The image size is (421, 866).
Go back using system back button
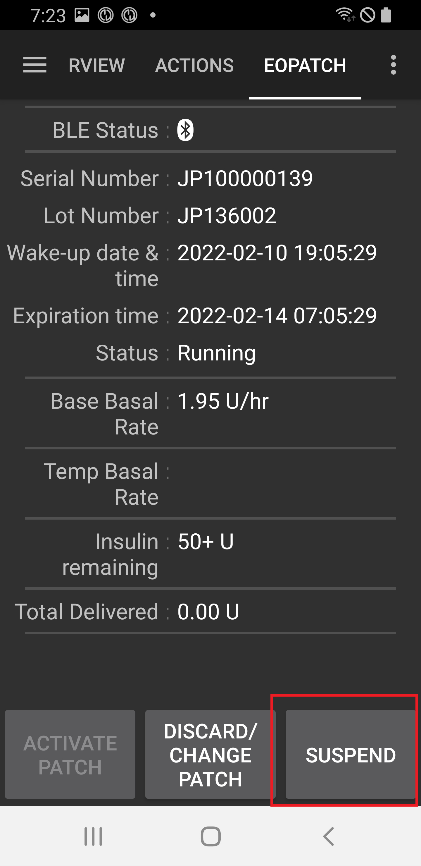coord(329,836)
